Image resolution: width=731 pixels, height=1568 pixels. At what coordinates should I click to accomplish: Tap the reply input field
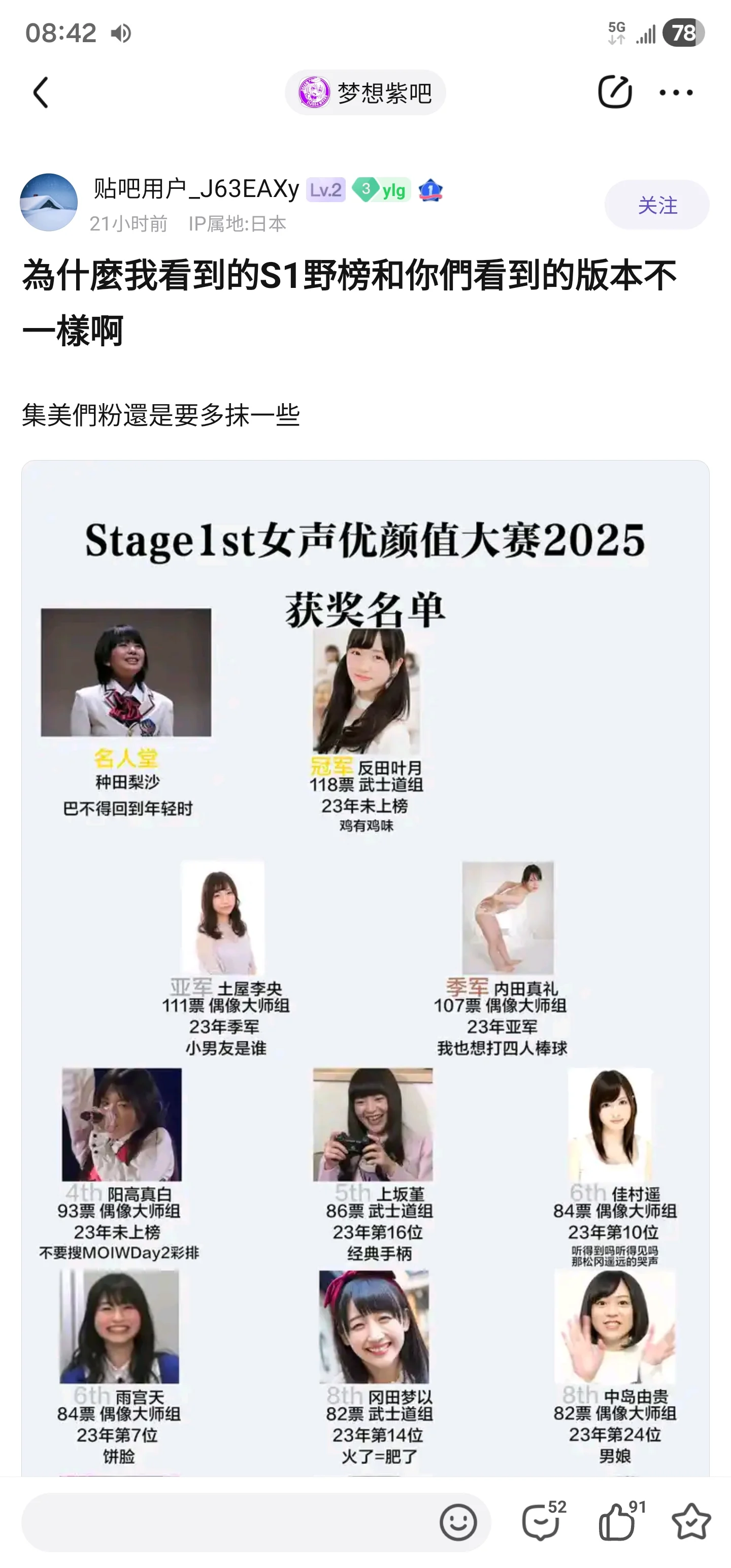(225, 1522)
